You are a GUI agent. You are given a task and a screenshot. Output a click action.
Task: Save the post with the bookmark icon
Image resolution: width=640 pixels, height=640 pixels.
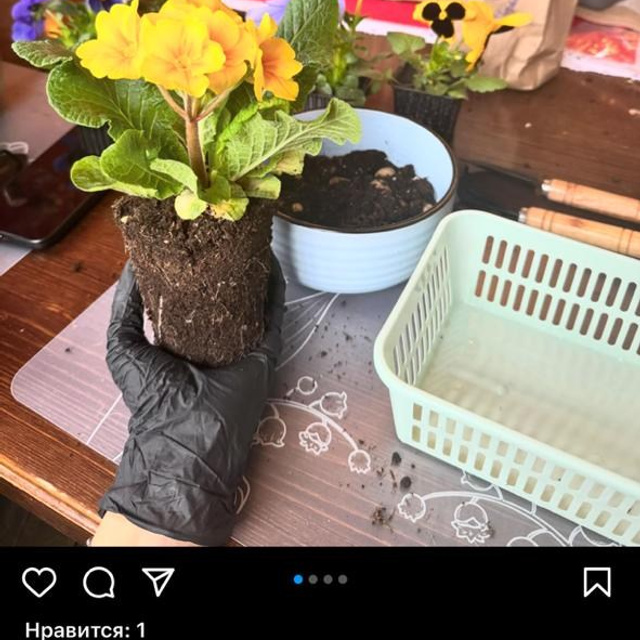597,581
